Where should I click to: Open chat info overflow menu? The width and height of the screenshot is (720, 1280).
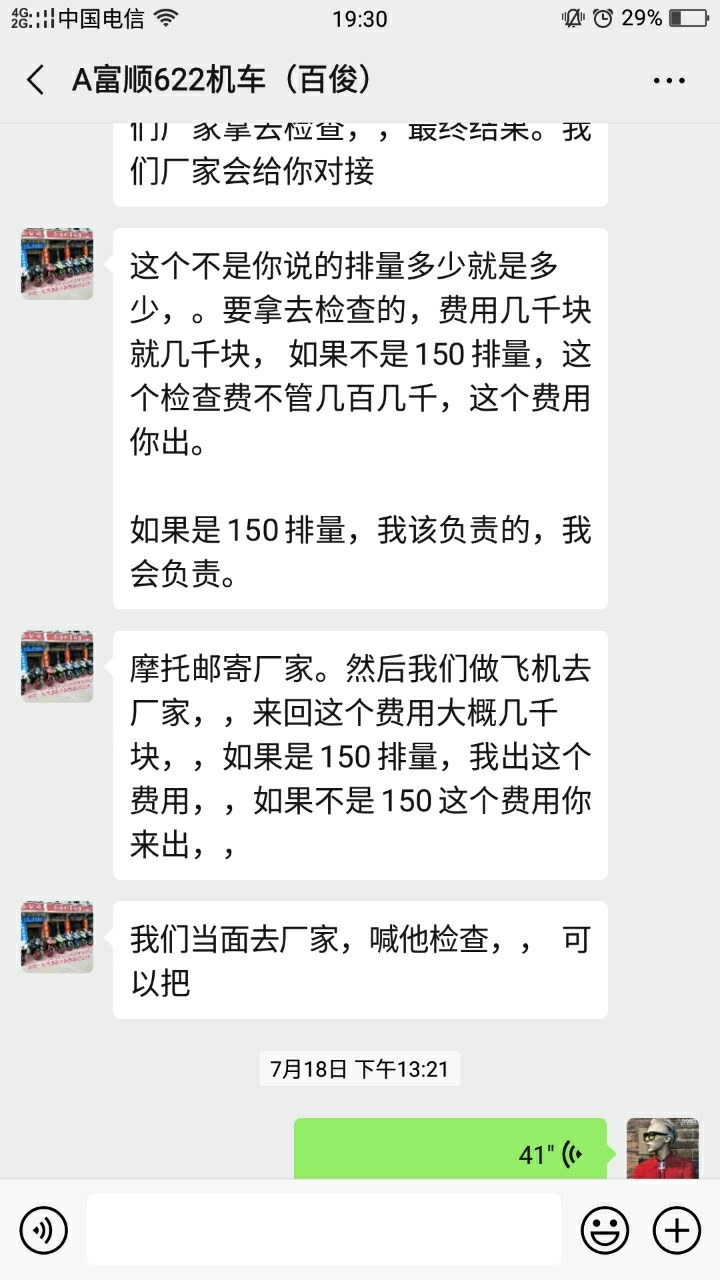point(668,81)
